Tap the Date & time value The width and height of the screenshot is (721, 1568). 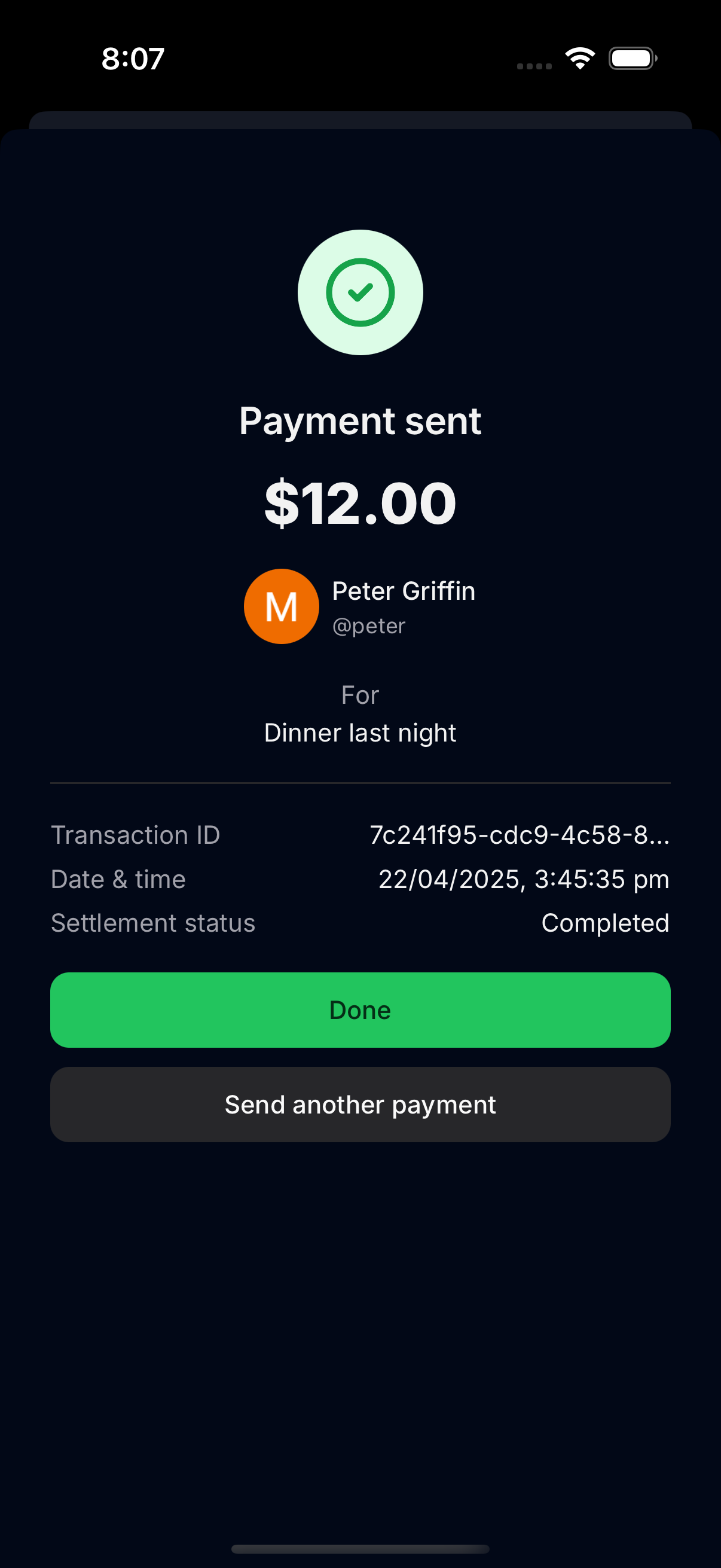(523, 879)
